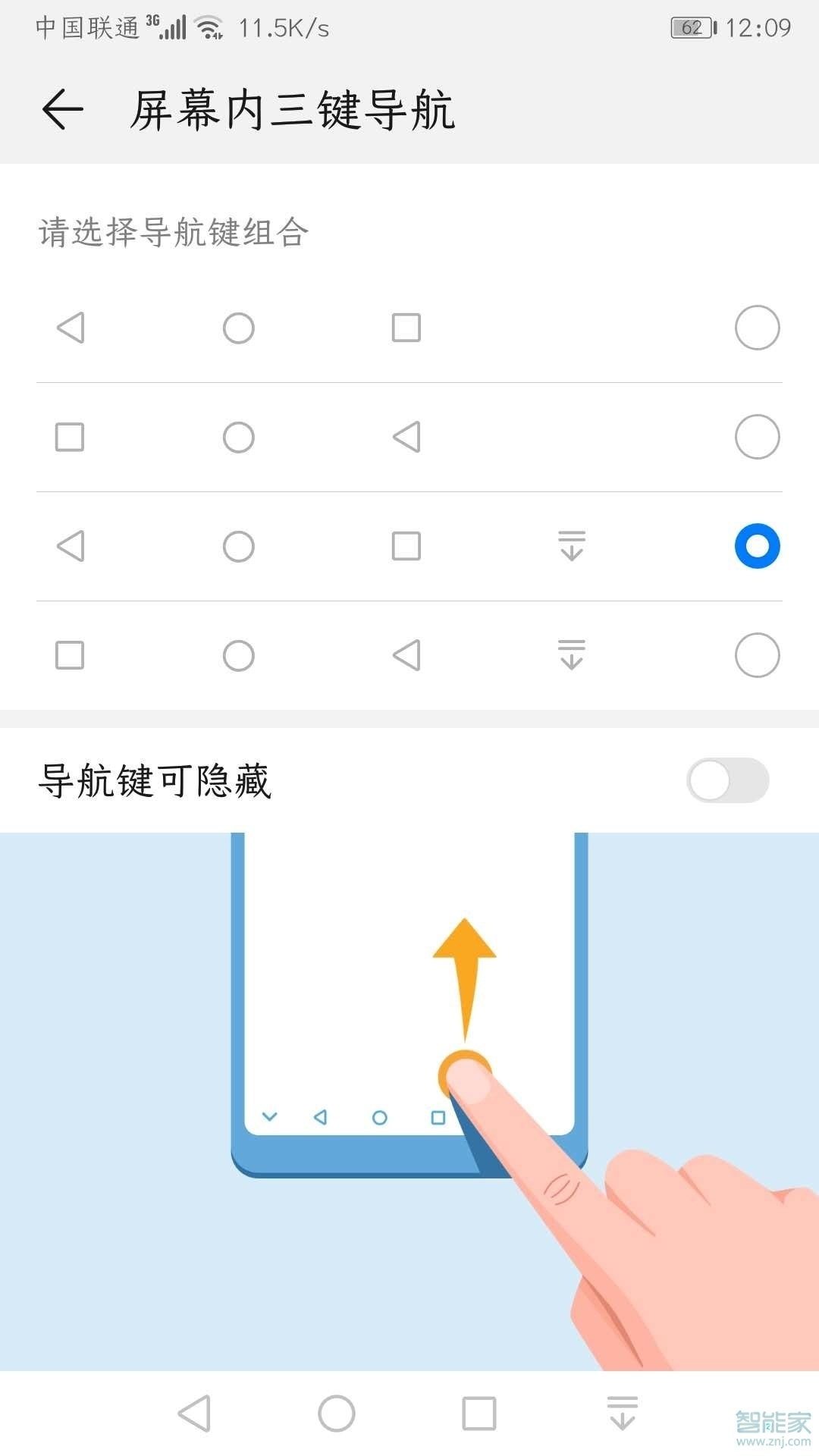Viewport: 819px width, 1456px height.
Task: Tap the back arrow to leave 屏幕内三键导航
Action: 61,108
